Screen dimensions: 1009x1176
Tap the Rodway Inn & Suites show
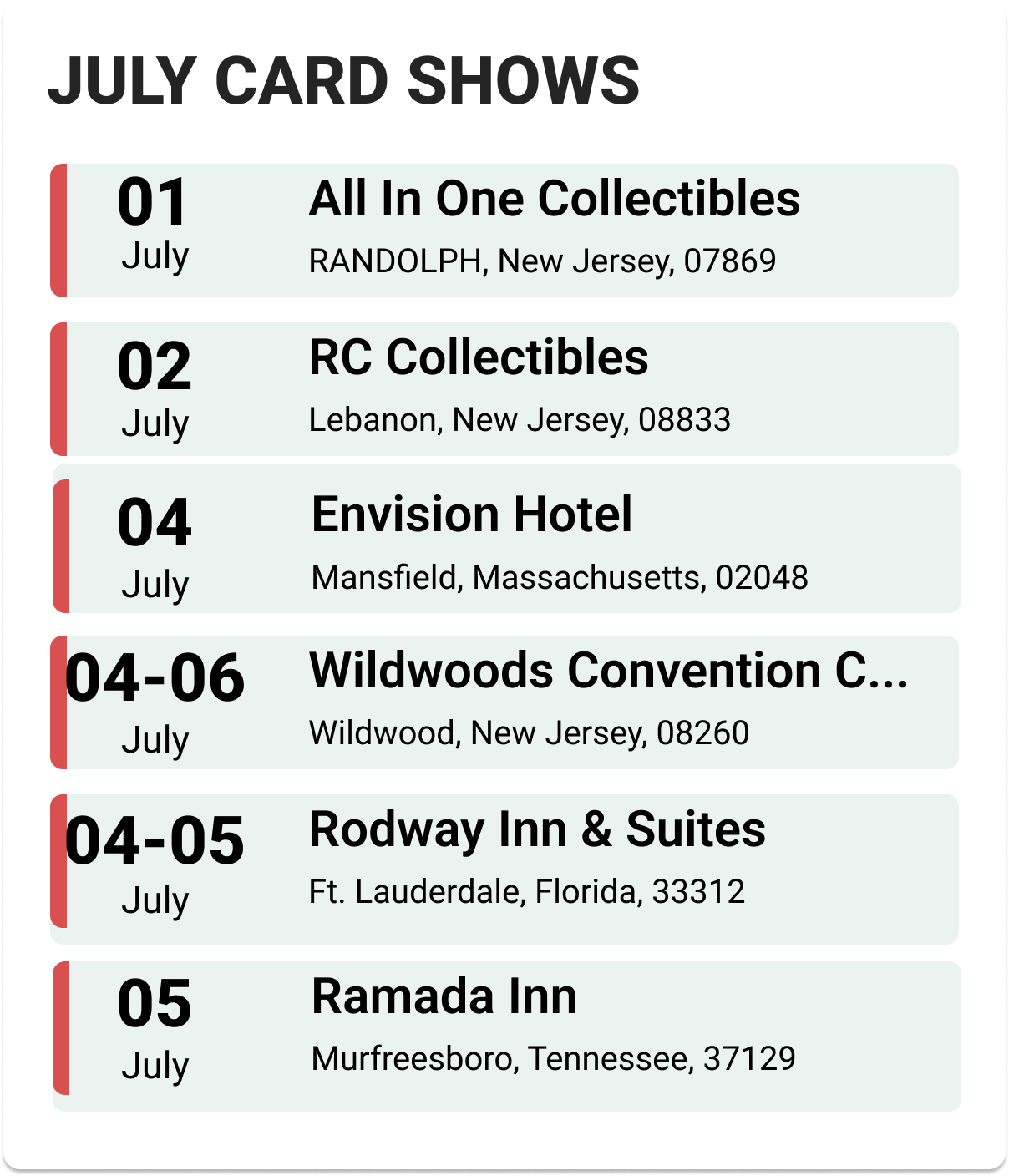pos(537,830)
